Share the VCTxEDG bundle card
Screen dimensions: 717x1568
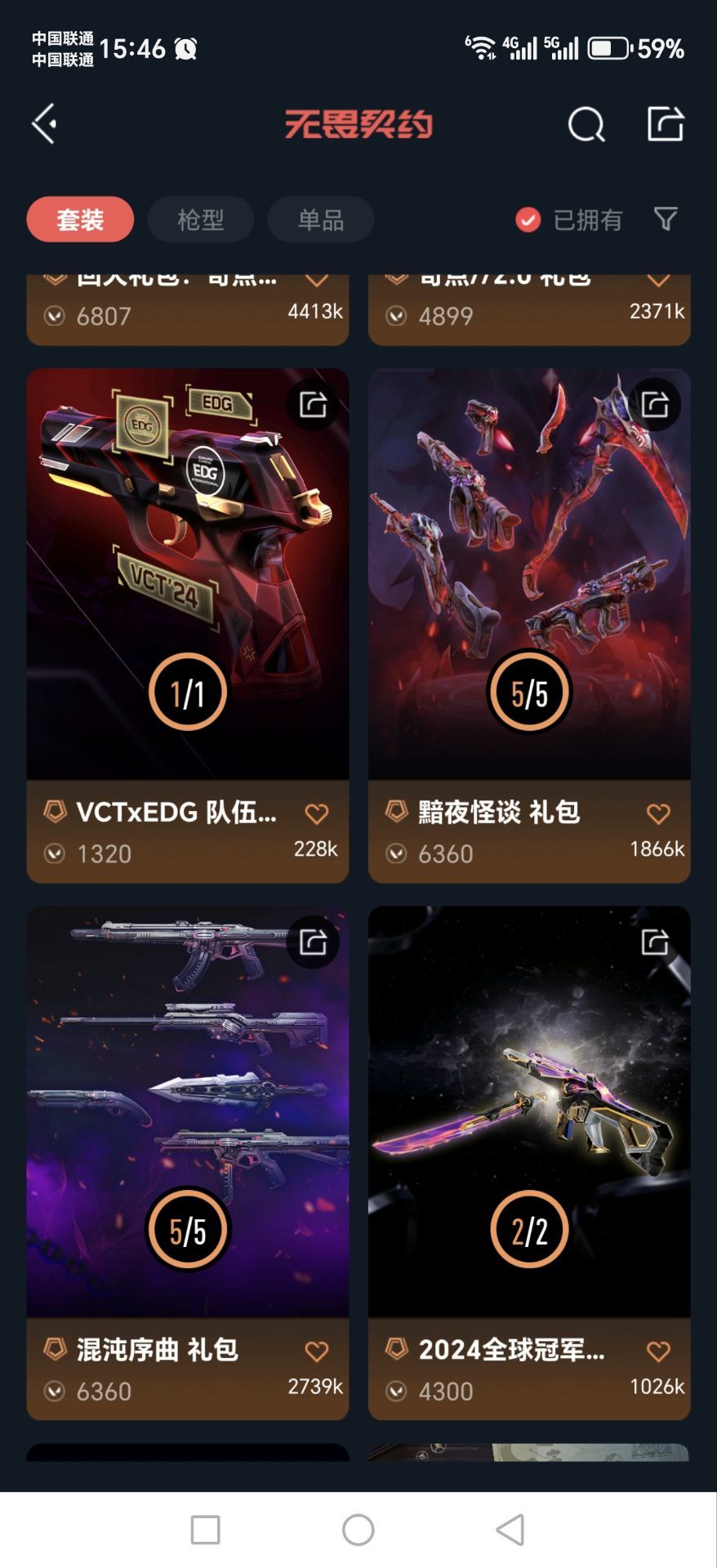click(x=313, y=404)
